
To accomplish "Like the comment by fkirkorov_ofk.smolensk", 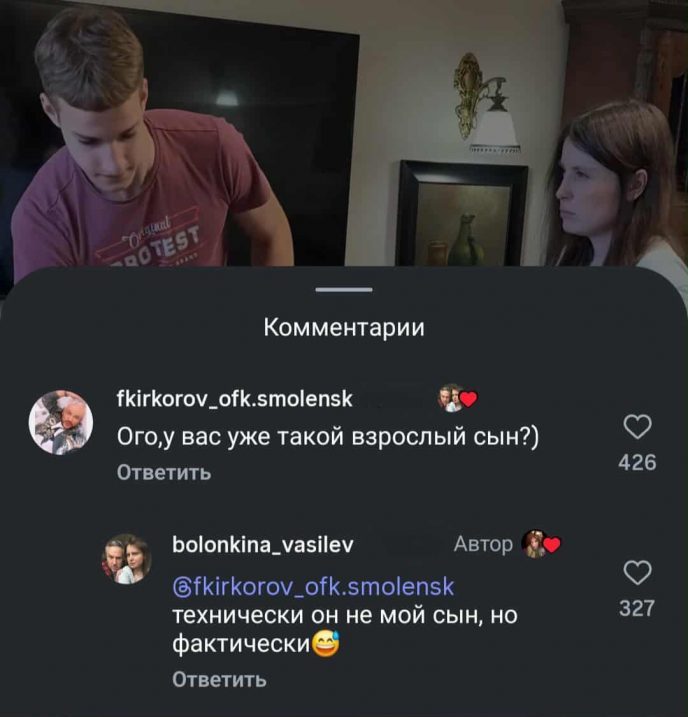I will 637,428.
